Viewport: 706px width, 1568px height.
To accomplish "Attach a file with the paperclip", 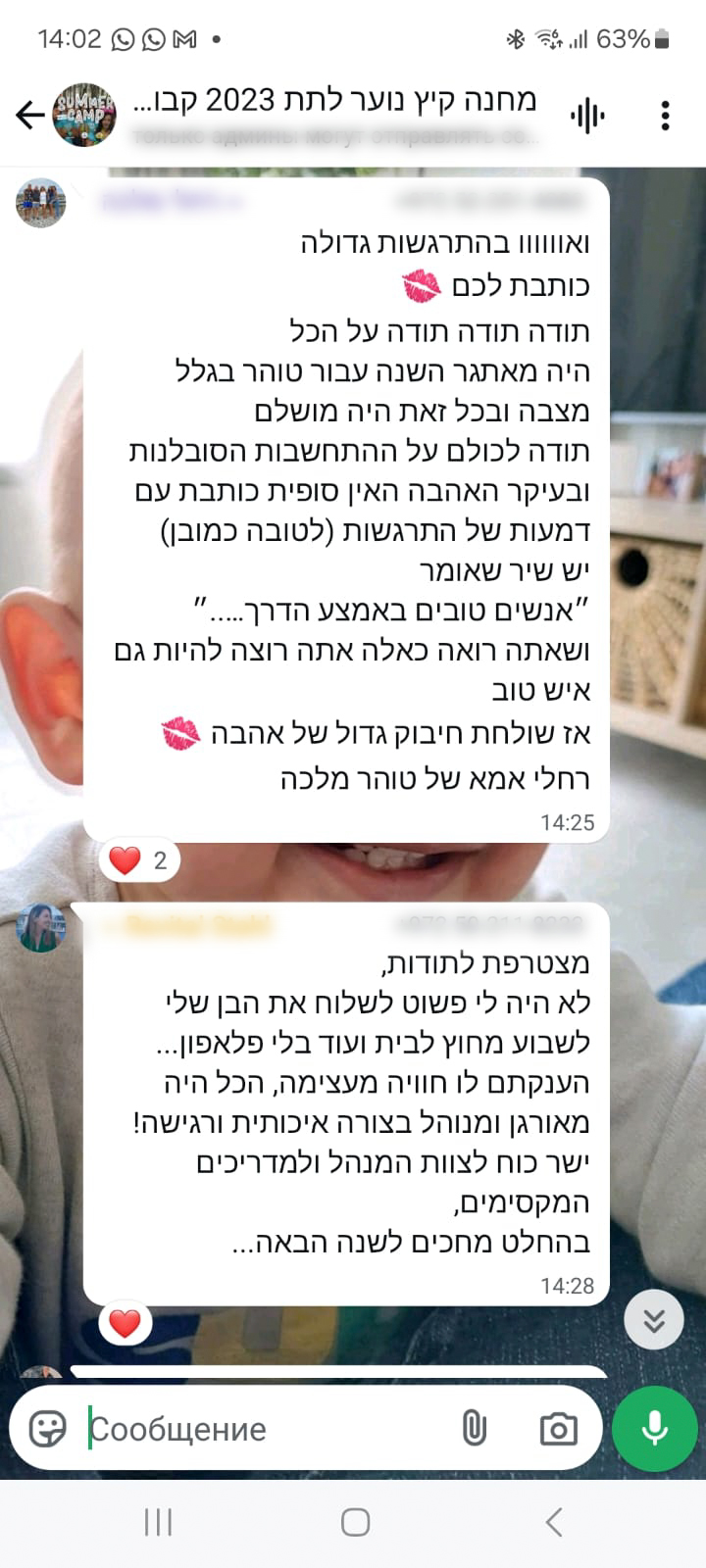I will 474,1429.
